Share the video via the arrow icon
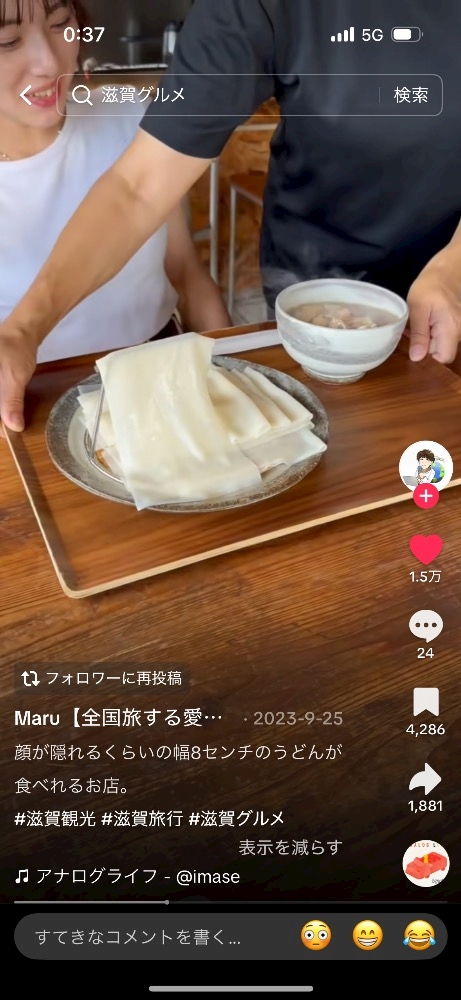This screenshot has width=461, height=1000. [x=426, y=779]
